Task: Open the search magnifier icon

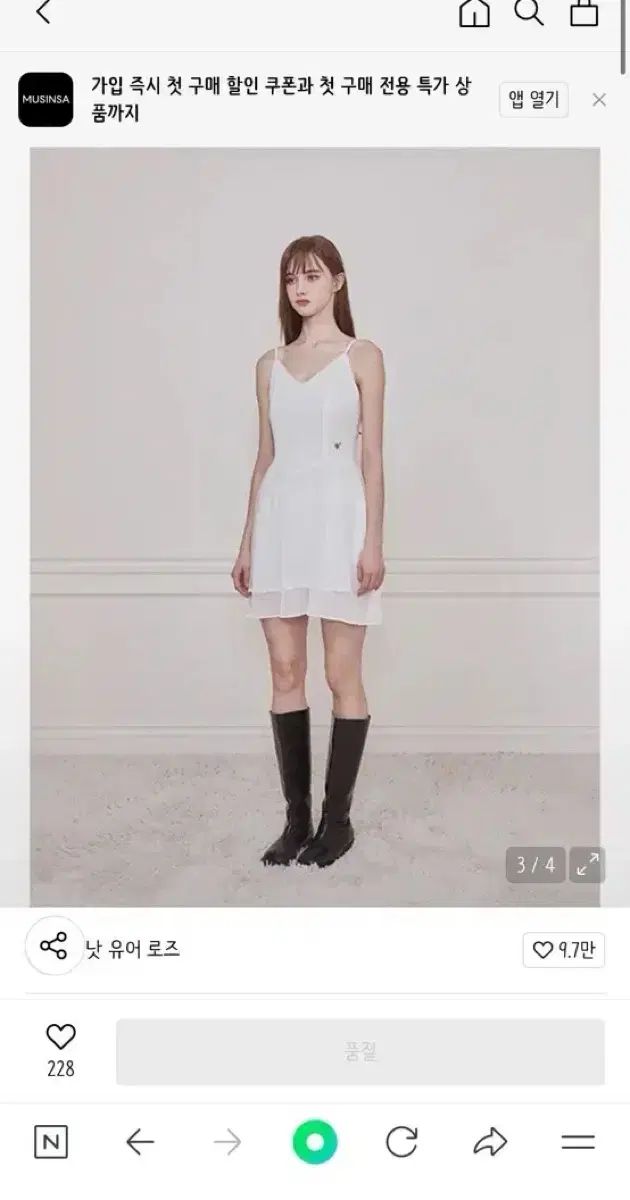Action: [528, 12]
